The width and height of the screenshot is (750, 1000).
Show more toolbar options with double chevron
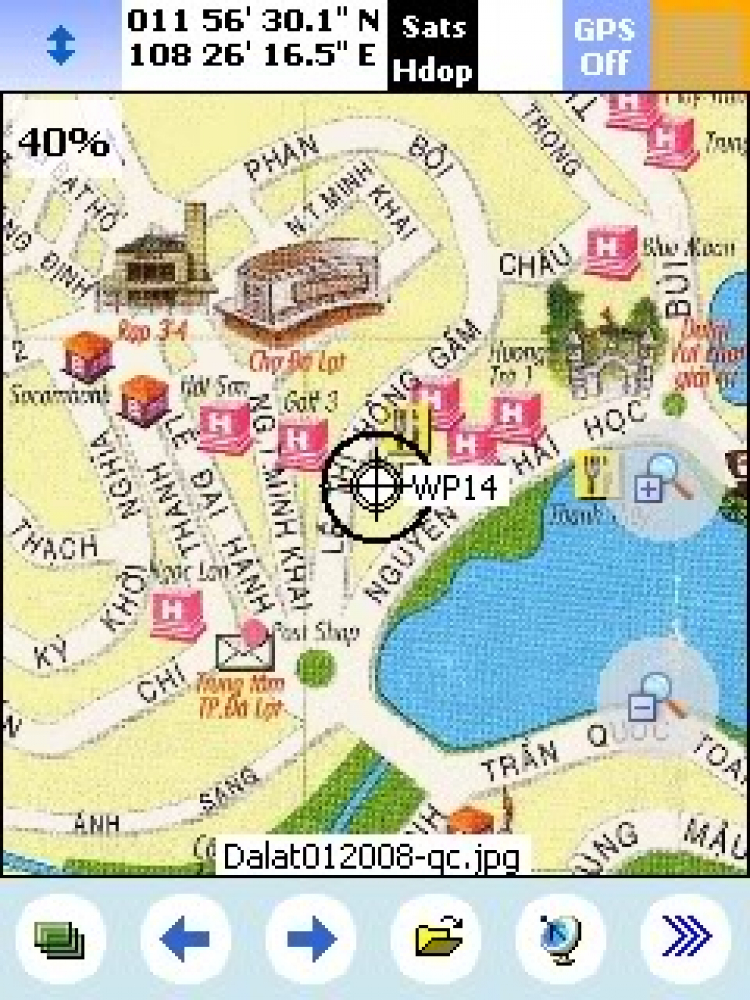(x=686, y=939)
